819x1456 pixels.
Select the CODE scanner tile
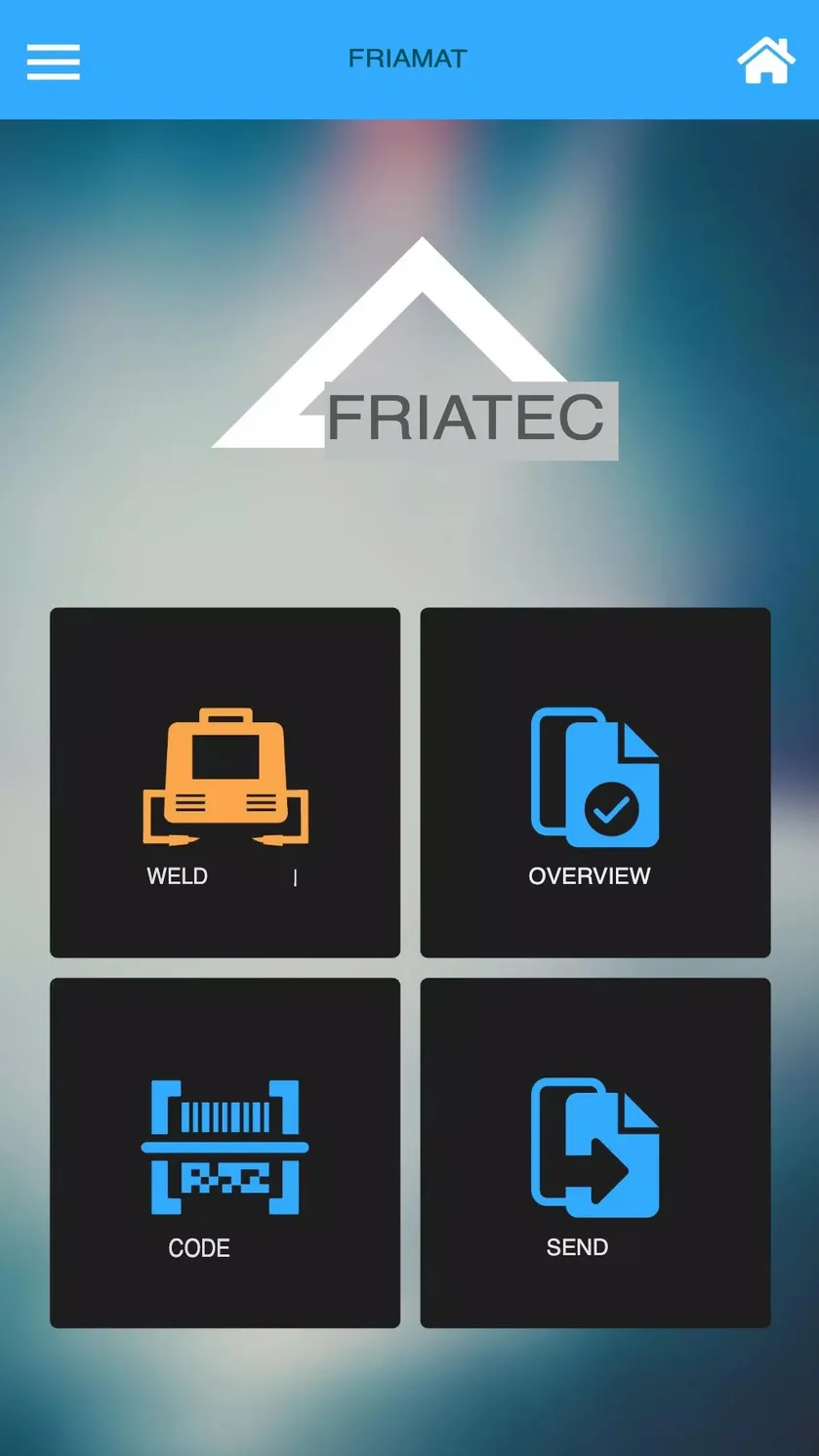click(x=225, y=1153)
